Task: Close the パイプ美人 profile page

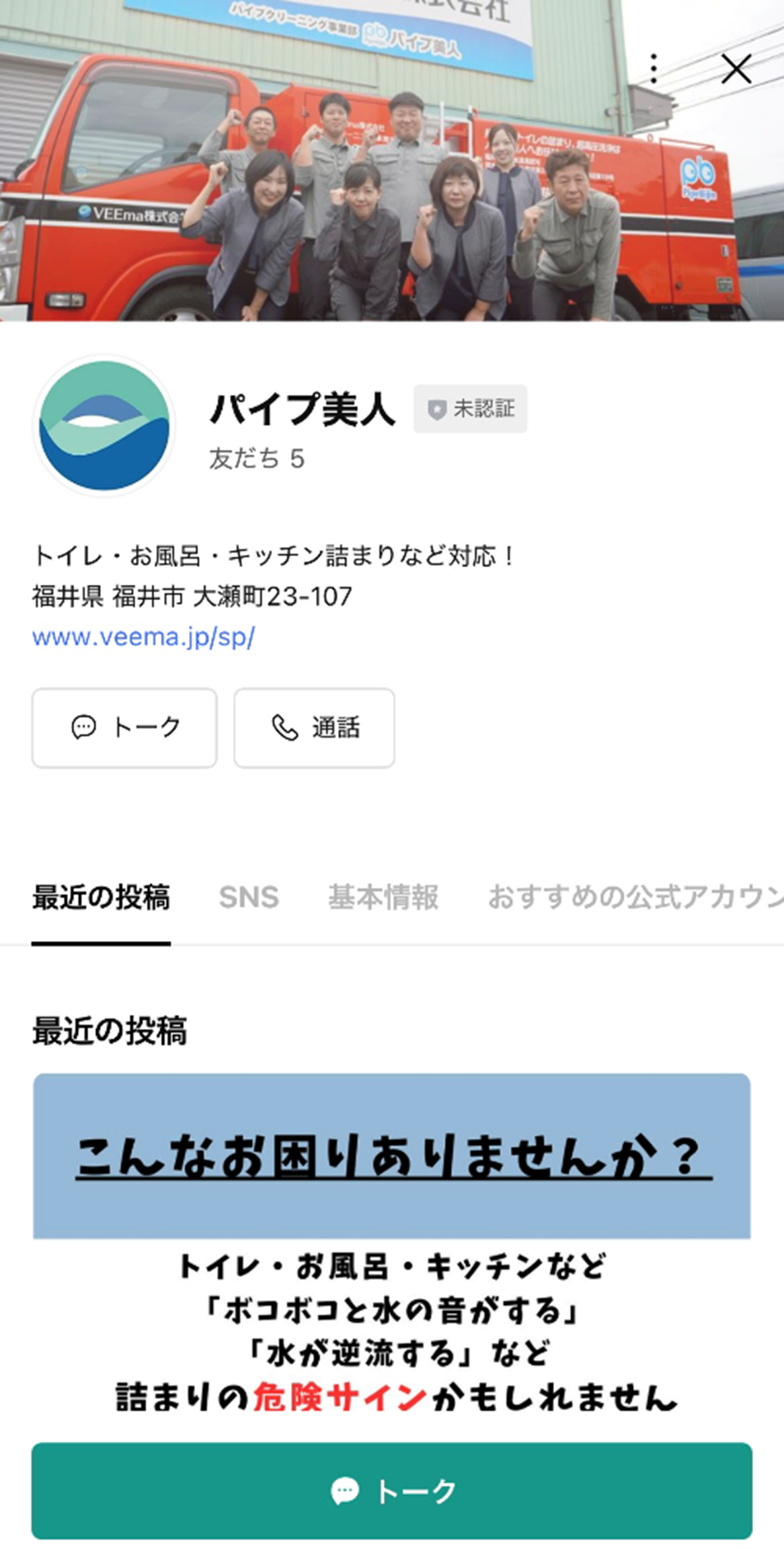Action: coord(736,69)
